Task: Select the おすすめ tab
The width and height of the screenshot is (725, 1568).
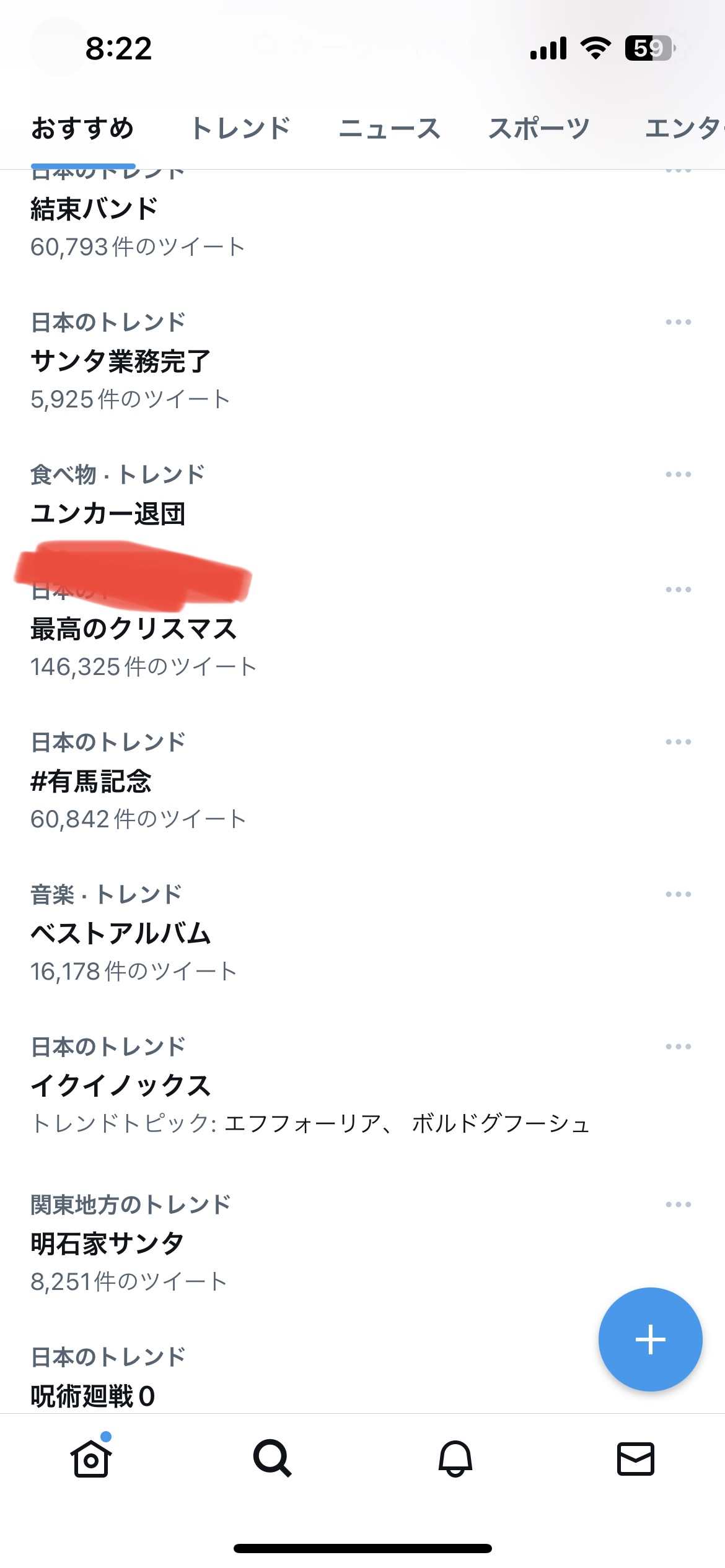Action: [x=82, y=129]
